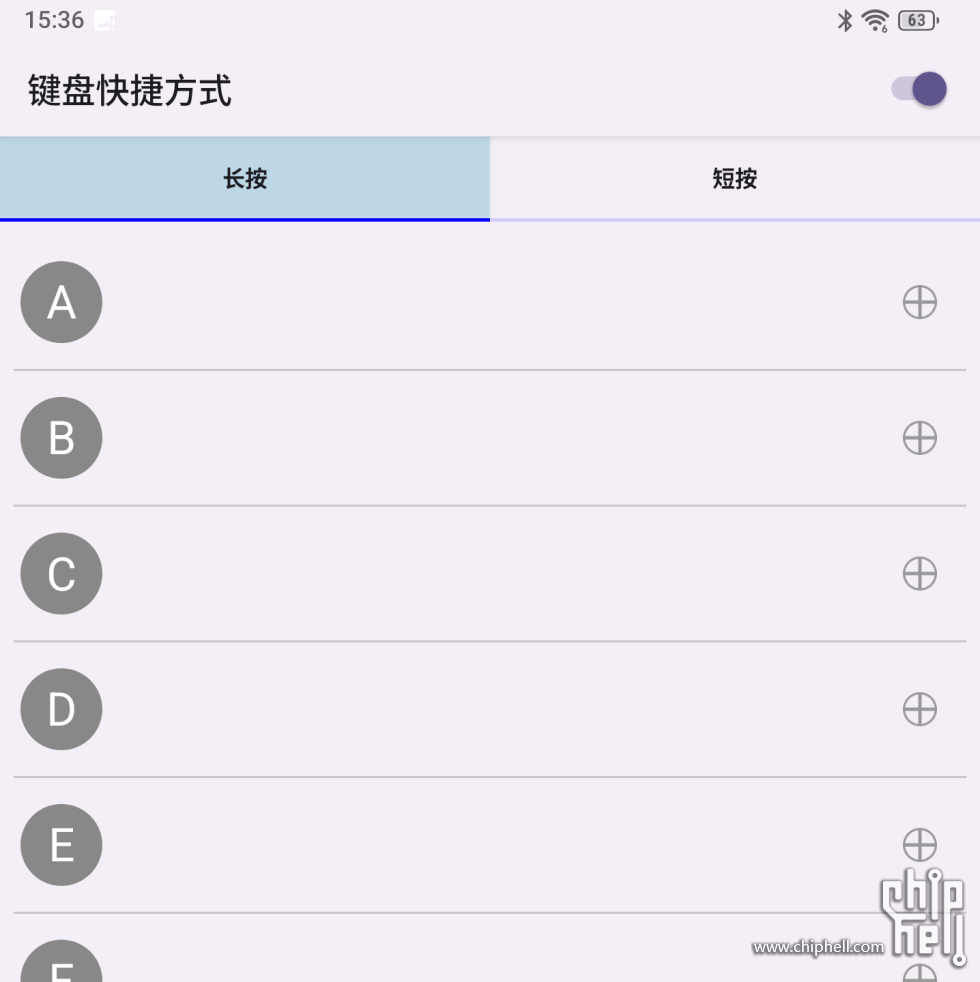Add a shortcut for key D
The height and width of the screenshot is (982, 980).
(x=918, y=710)
